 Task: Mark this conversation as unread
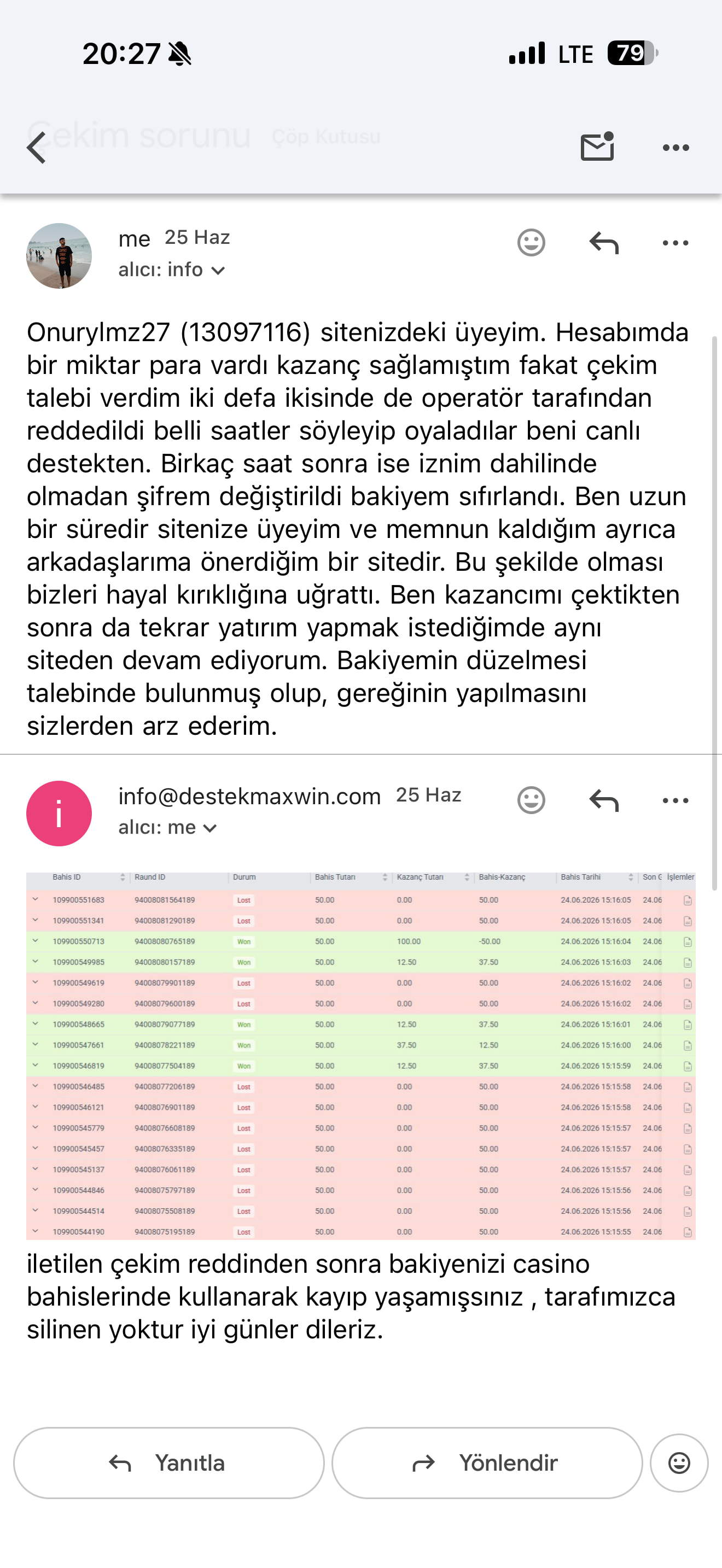597,147
